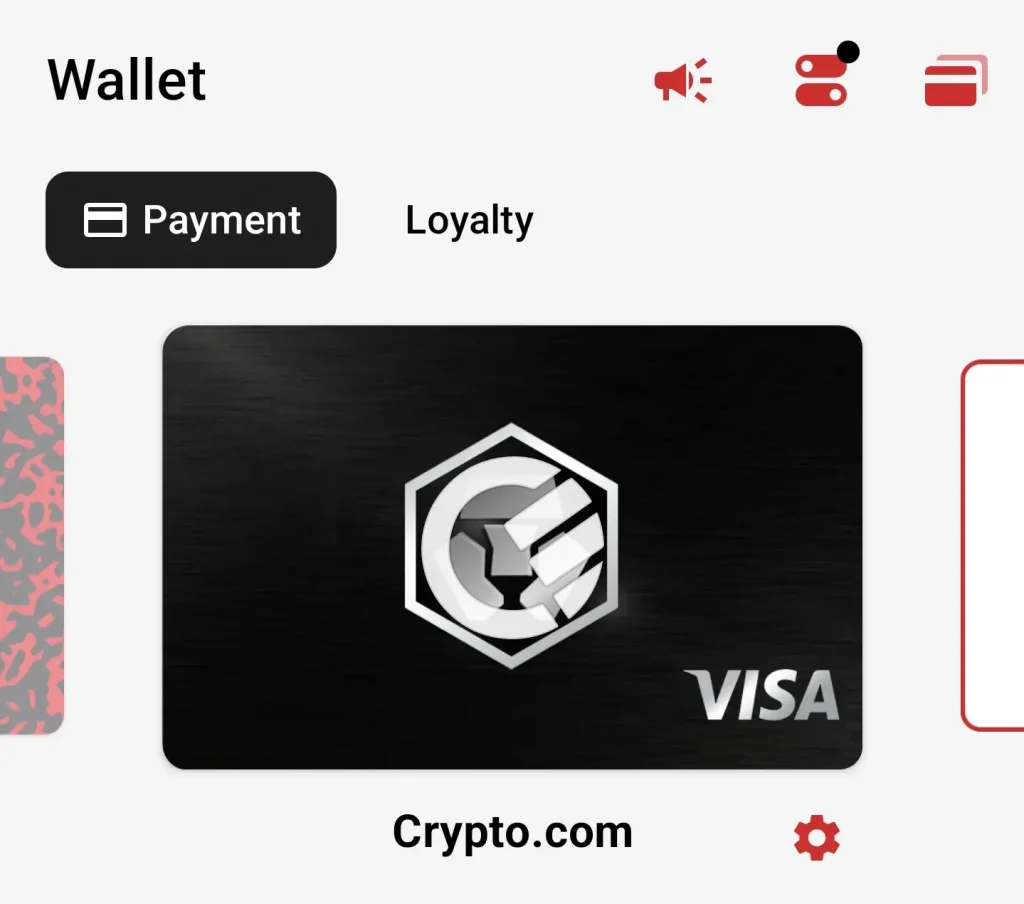Open the announcements megaphone icon

click(x=683, y=81)
